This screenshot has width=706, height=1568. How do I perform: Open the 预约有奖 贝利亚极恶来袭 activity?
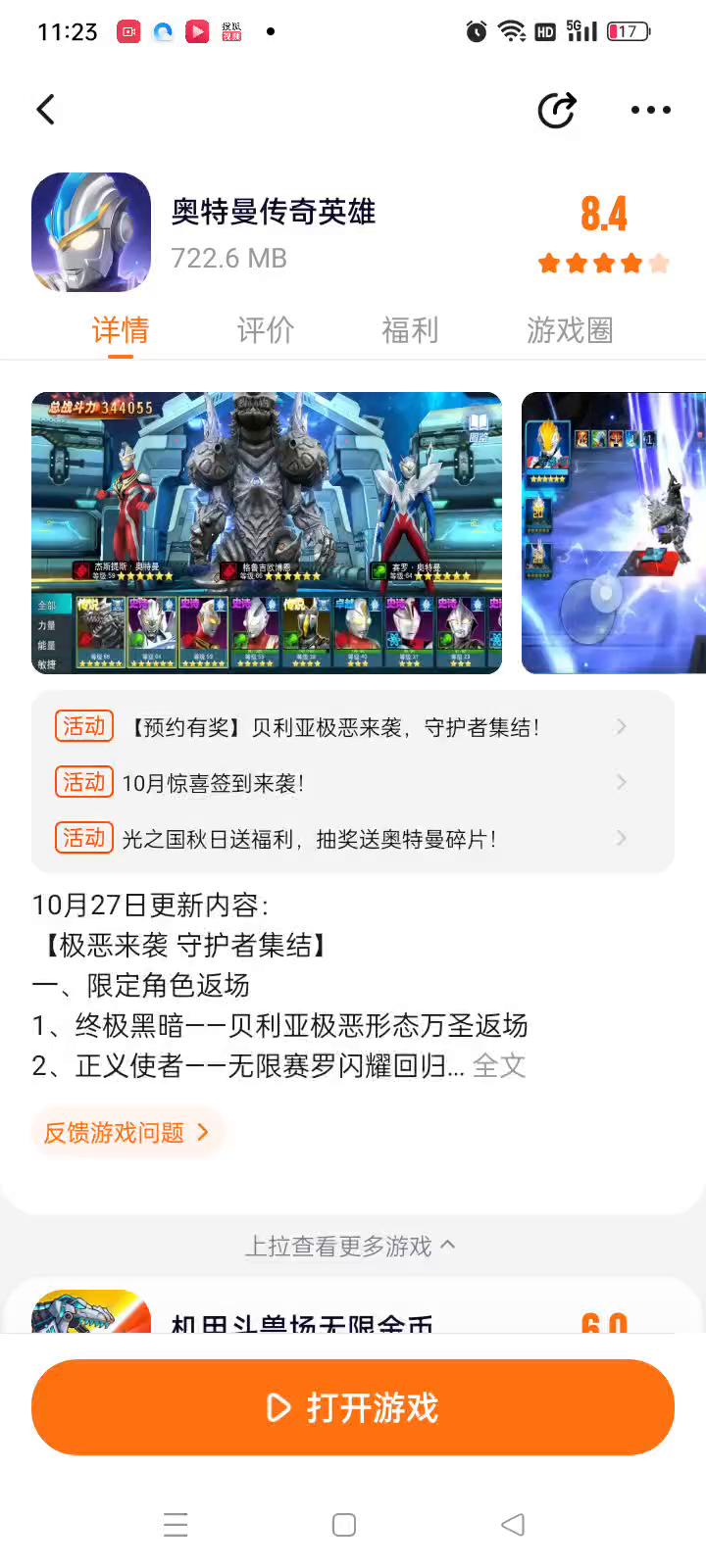click(x=353, y=727)
